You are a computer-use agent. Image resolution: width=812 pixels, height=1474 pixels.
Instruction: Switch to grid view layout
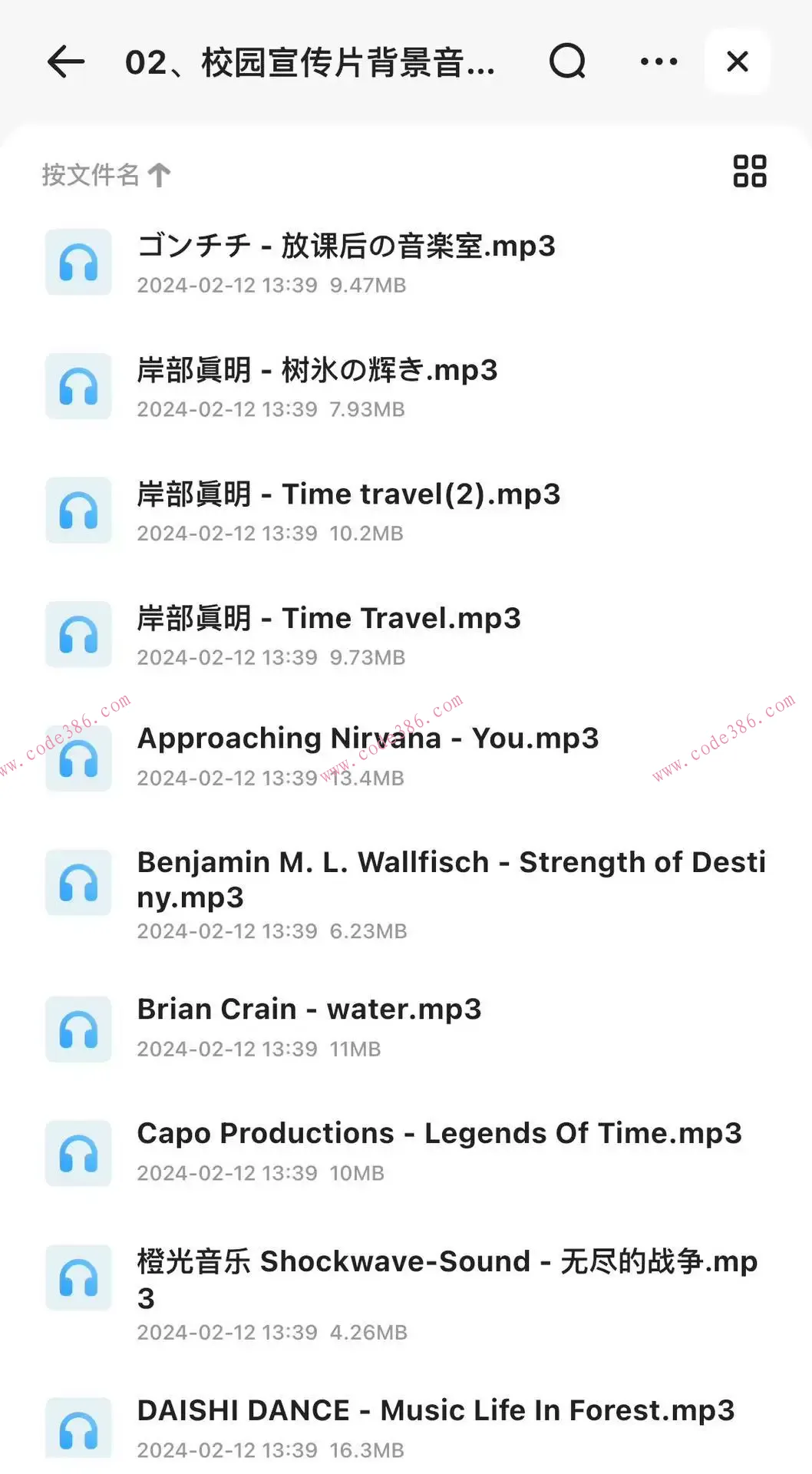749,171
